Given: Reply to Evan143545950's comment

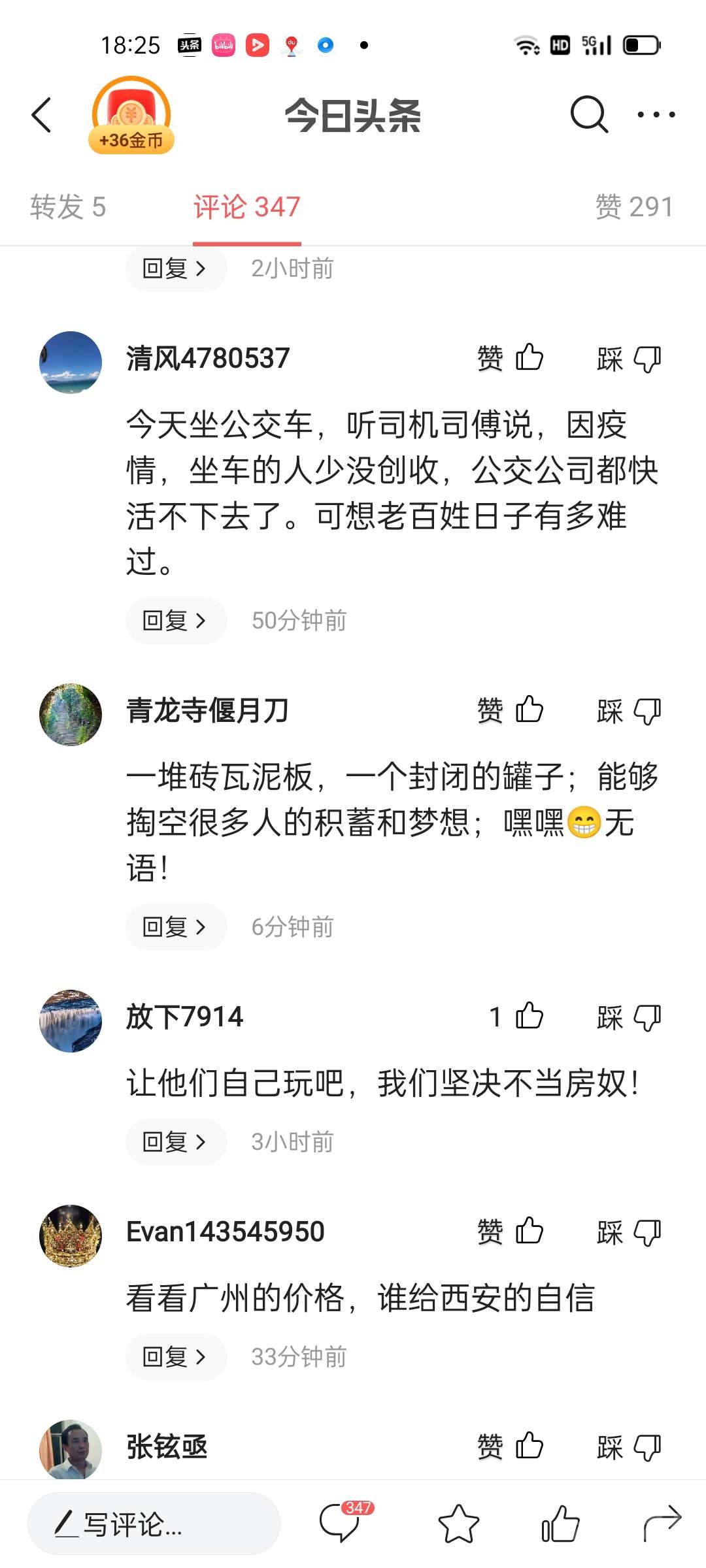Looking at the screenshot, I should tap(175, 1356).
